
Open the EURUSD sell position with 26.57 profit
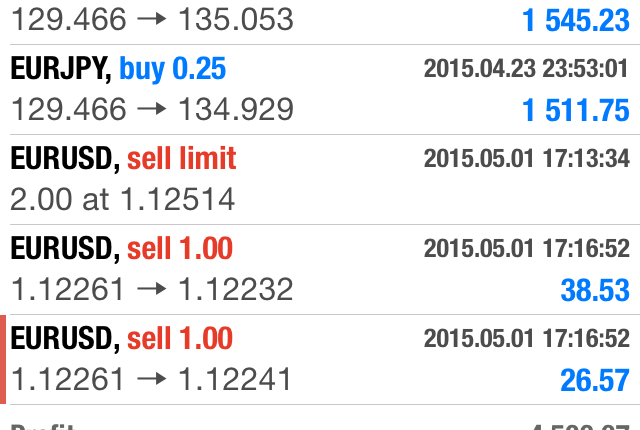[320, 359]
